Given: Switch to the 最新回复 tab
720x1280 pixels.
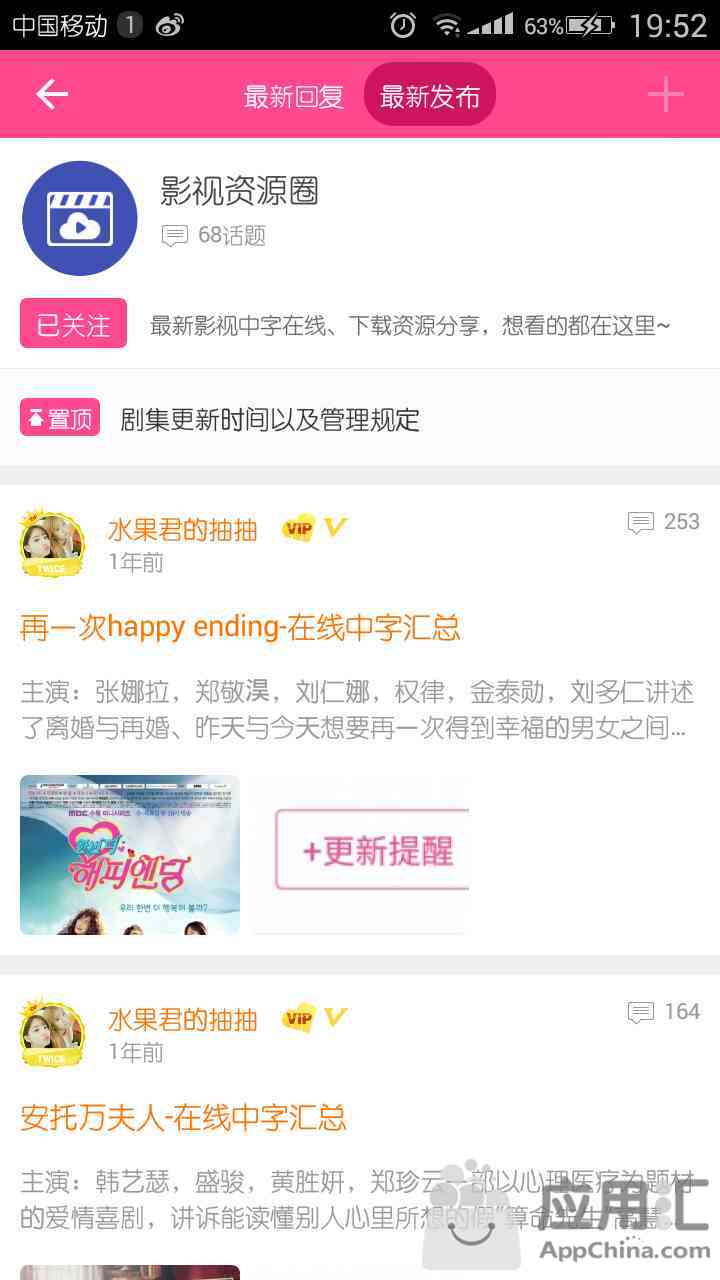Looking at the screenshot, I should point(294,96).
